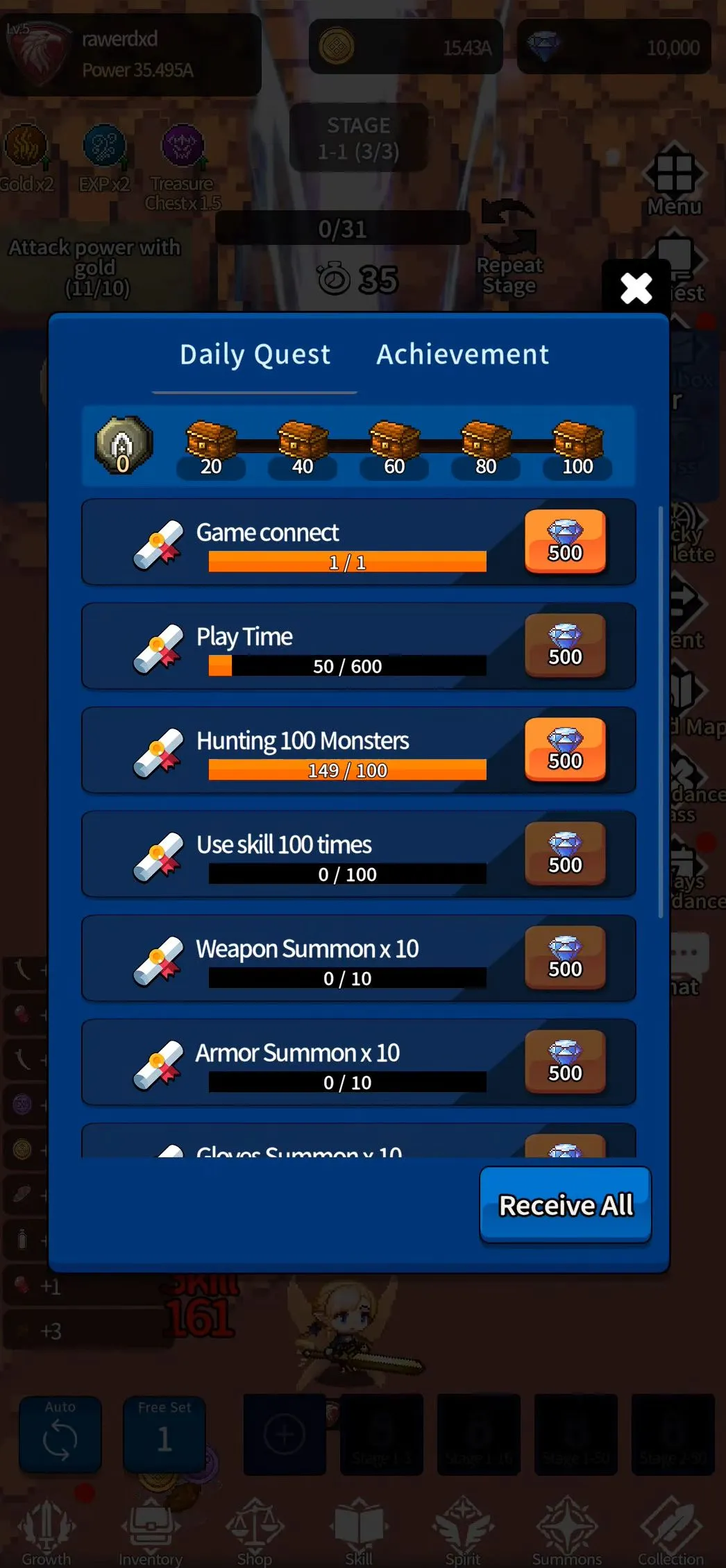Claim 500 gems for Game connect
This screenshot has height=1568, width=726.
[565, 541]
